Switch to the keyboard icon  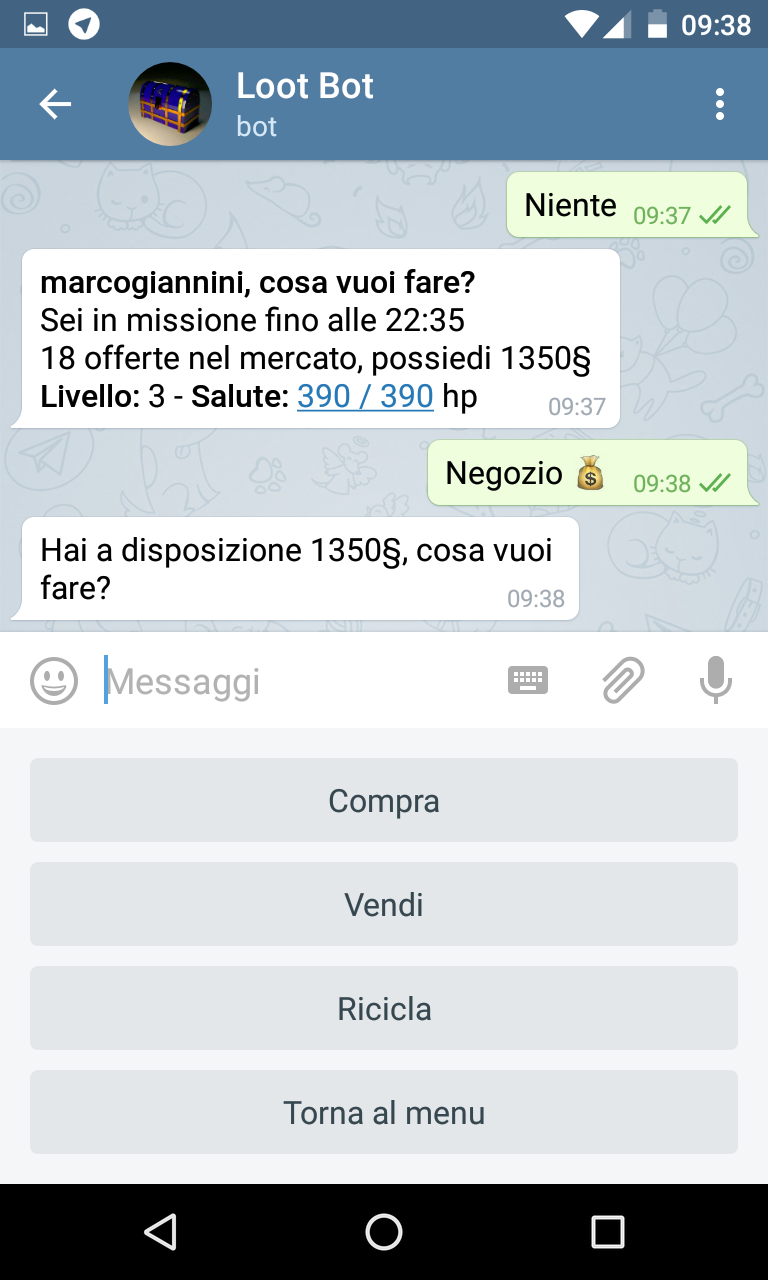pos(528,681)
